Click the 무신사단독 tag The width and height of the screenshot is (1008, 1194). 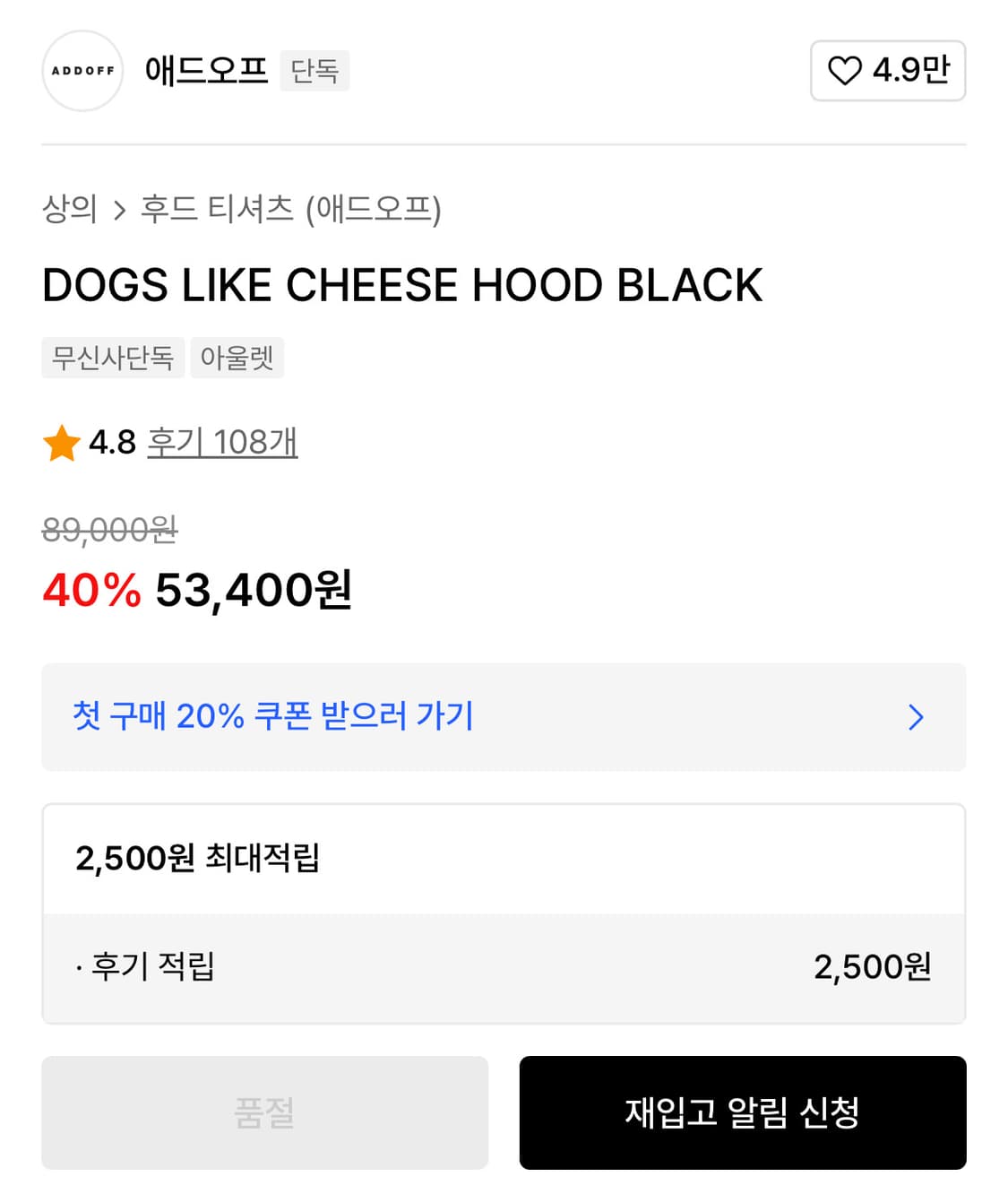(x=112, y=358)
